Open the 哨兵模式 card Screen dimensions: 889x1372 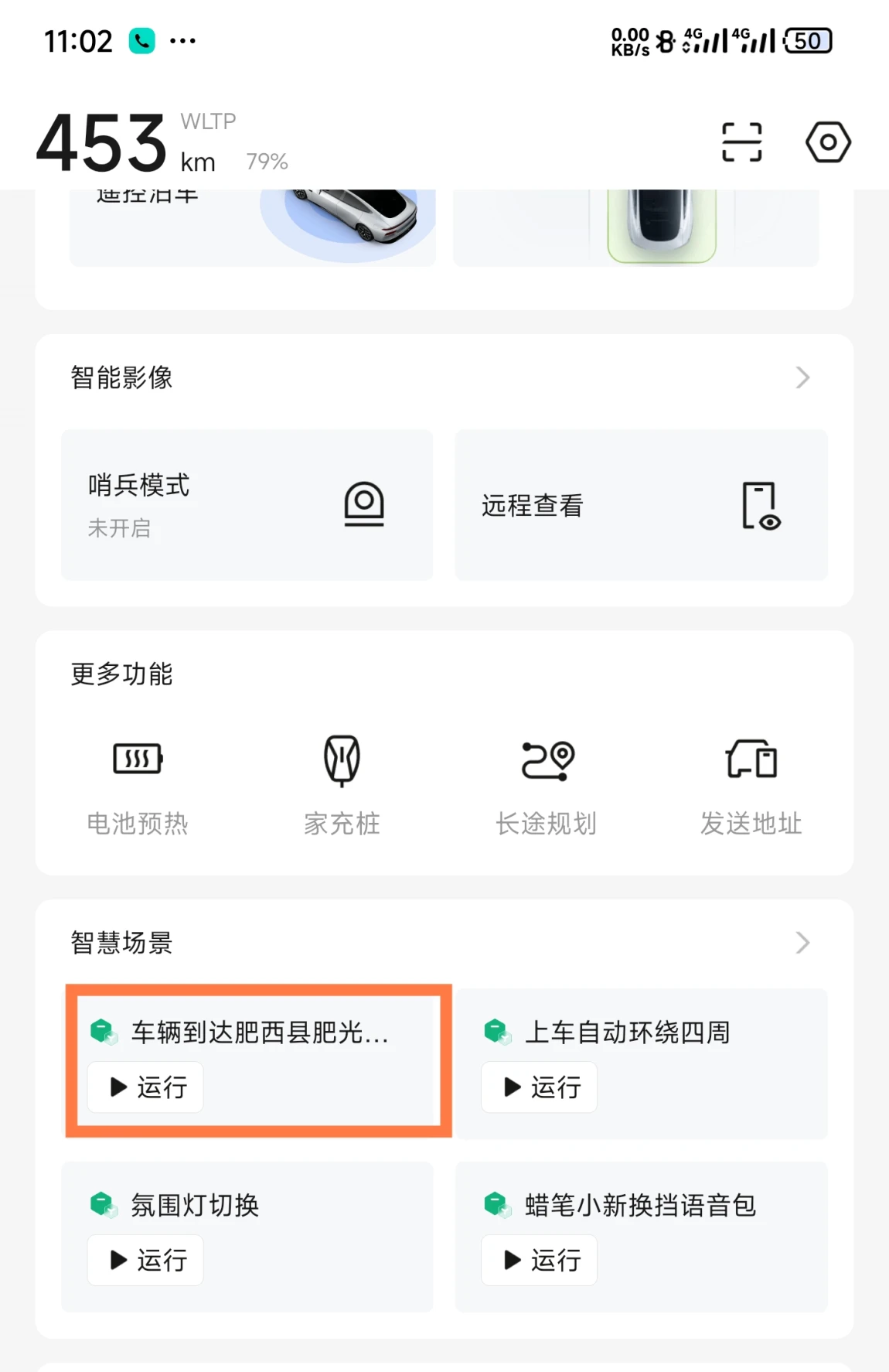point(247,505)
